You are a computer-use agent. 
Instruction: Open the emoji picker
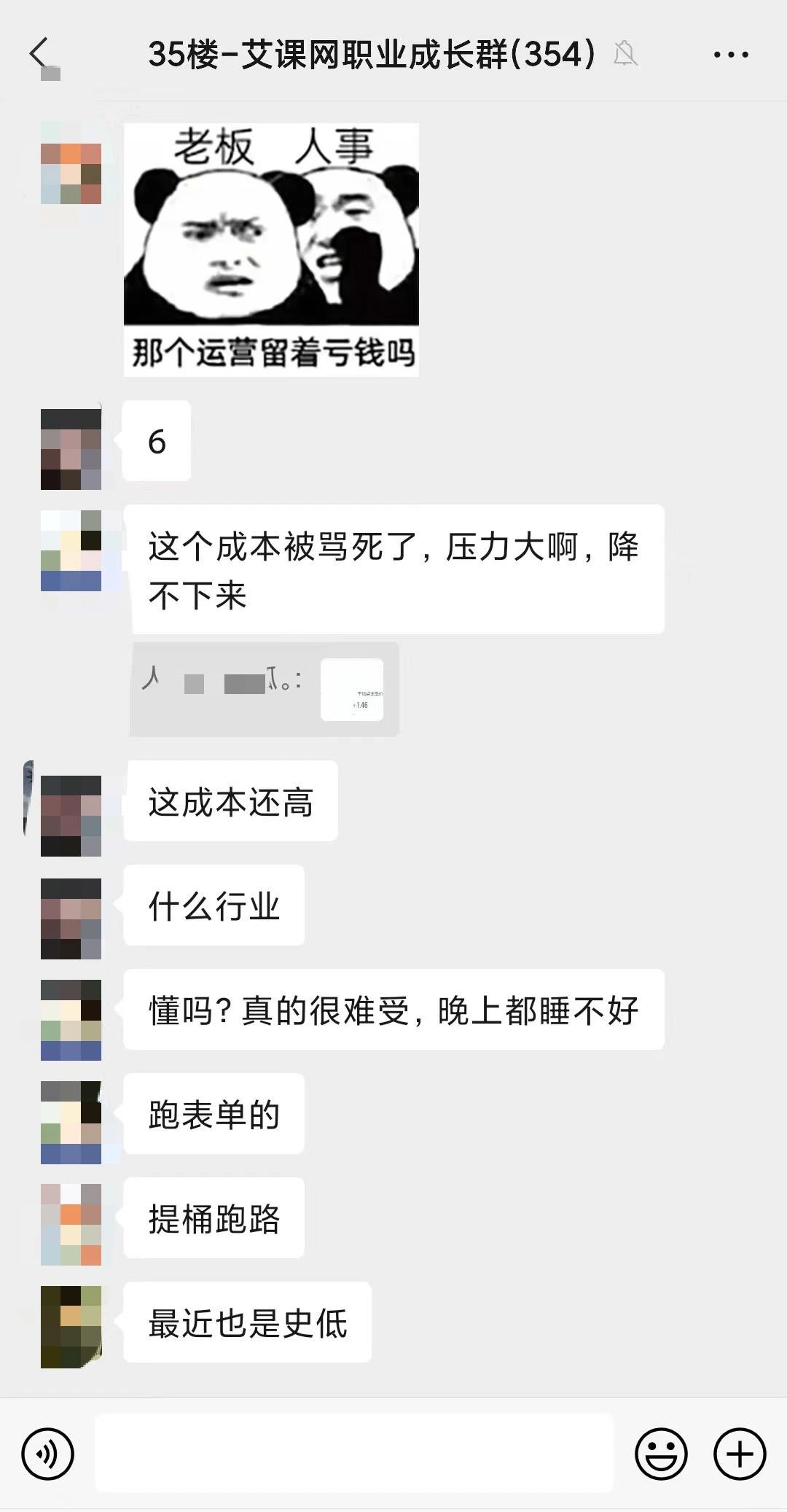point(661,1454)
